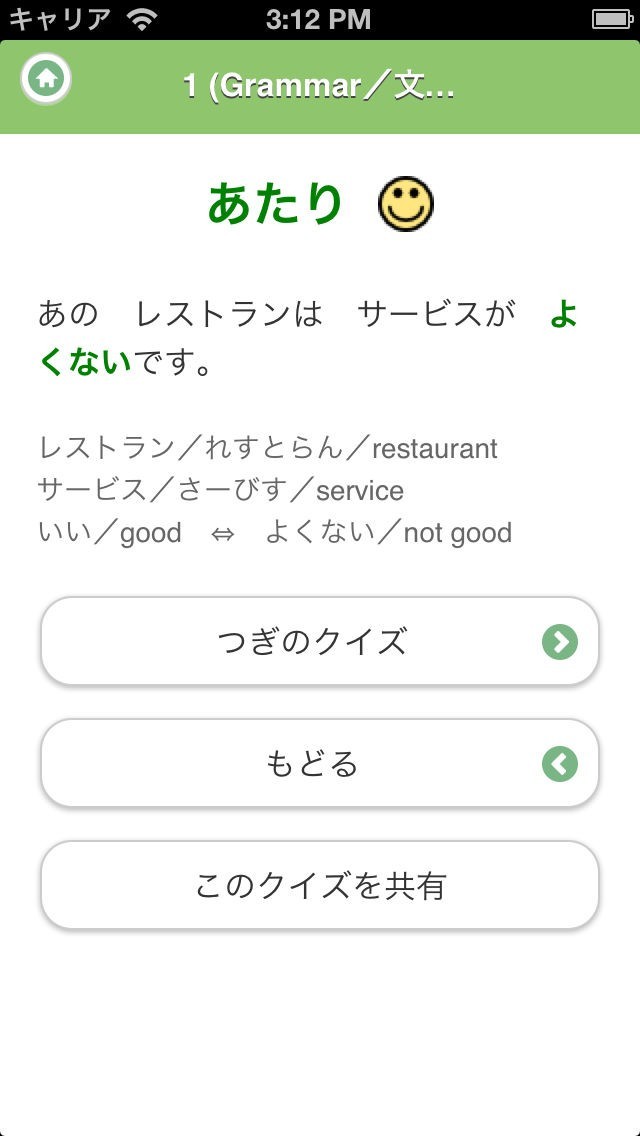Go back with the もどる button

319,764
